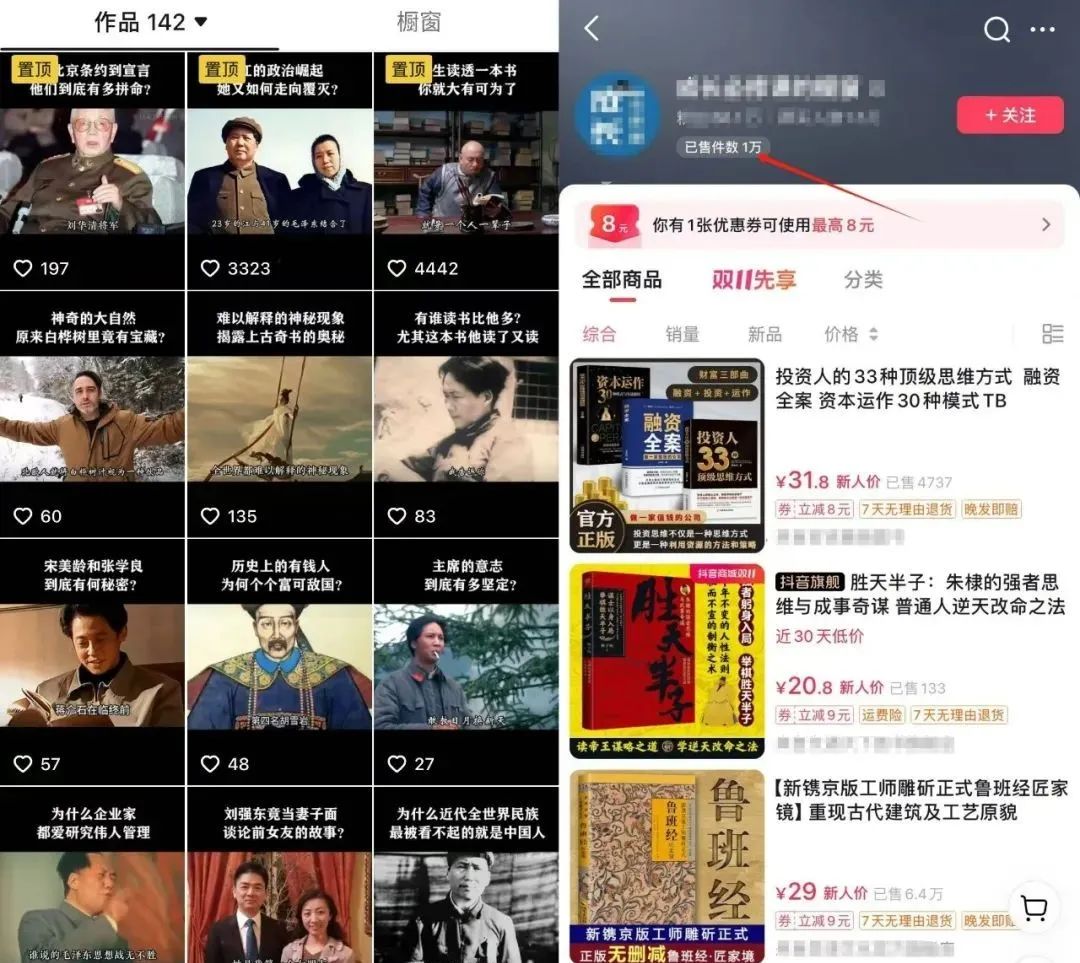The image size is (1080, 963).
Task: Play the video 历史上的有钱人
Action: click(x=279, y=660)
